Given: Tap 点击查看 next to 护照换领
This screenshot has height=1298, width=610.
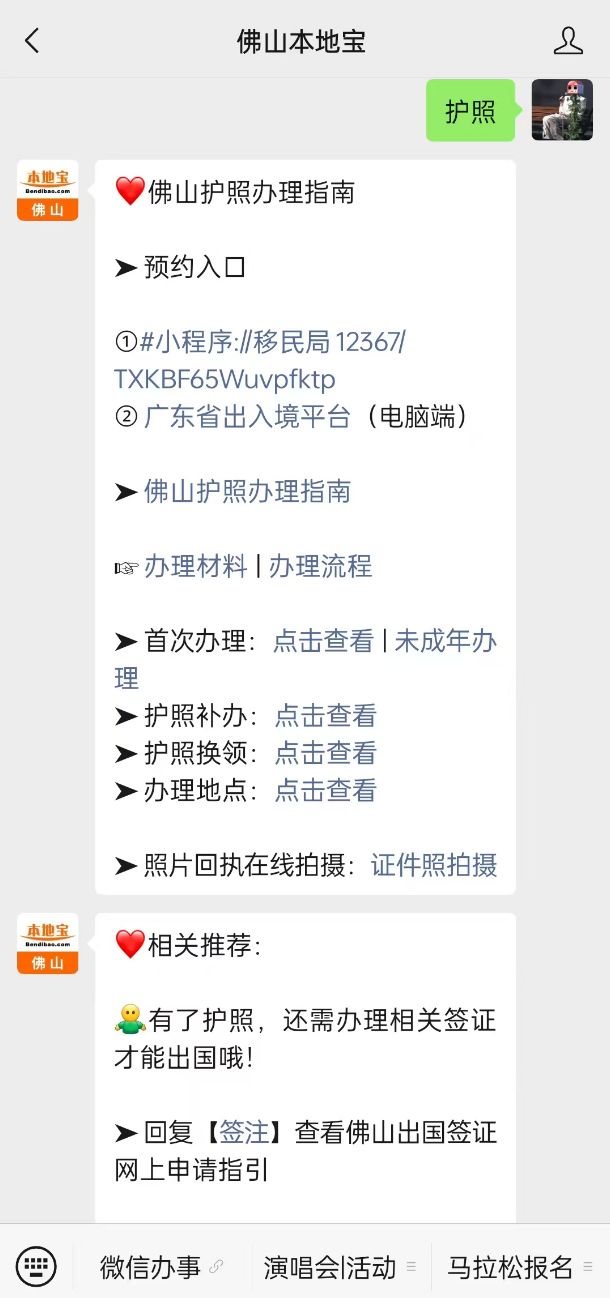Looking at the screenshot, I should (325, 753).
